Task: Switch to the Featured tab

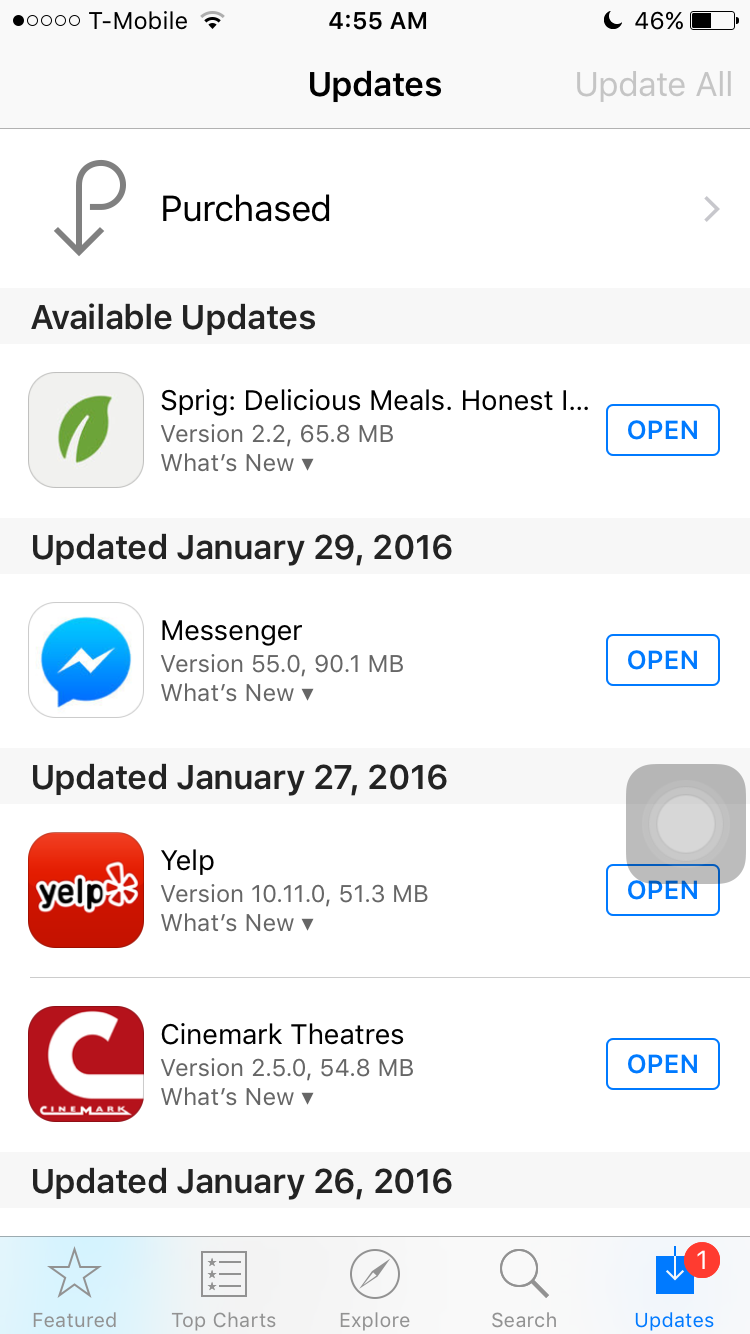Action: pos(75,1287)
